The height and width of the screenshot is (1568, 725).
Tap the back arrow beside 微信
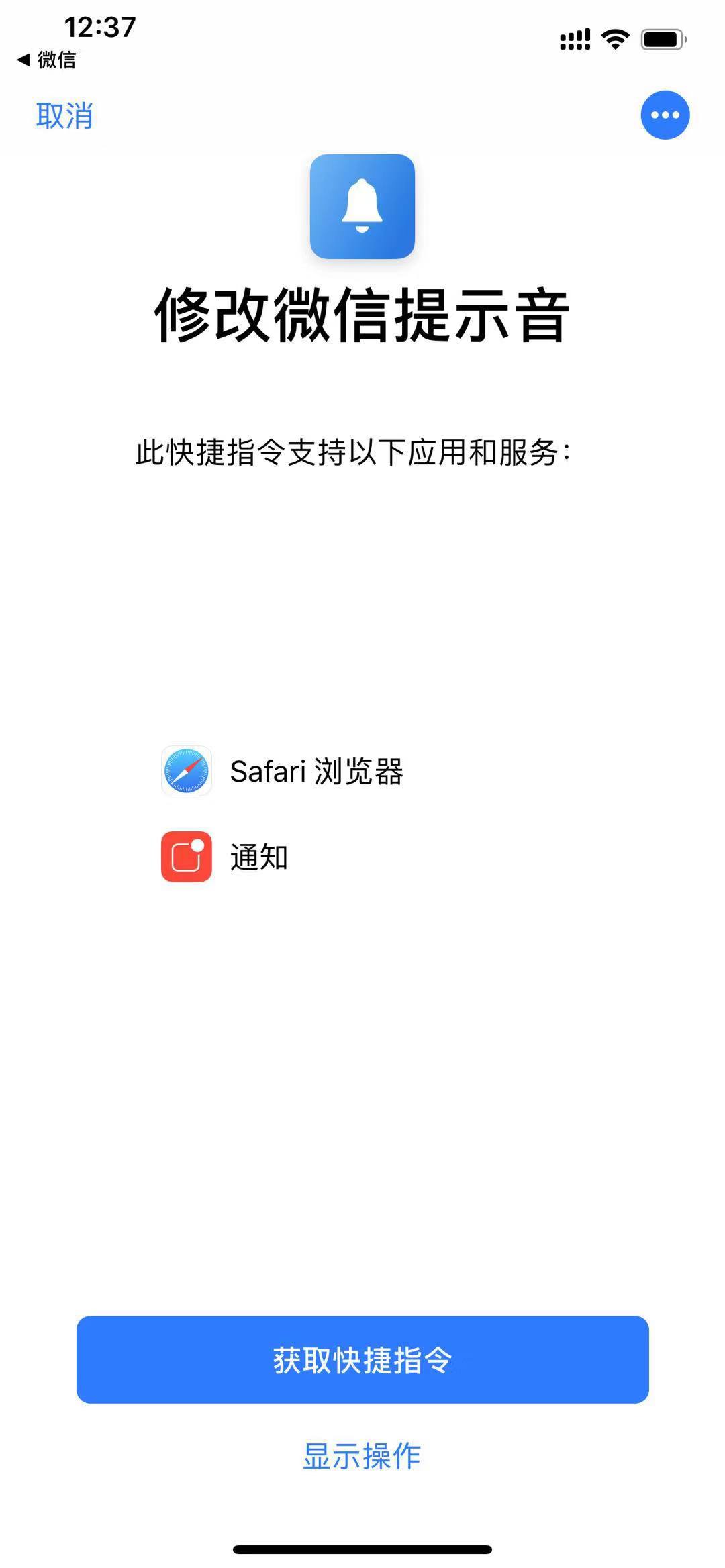[21, 60]
